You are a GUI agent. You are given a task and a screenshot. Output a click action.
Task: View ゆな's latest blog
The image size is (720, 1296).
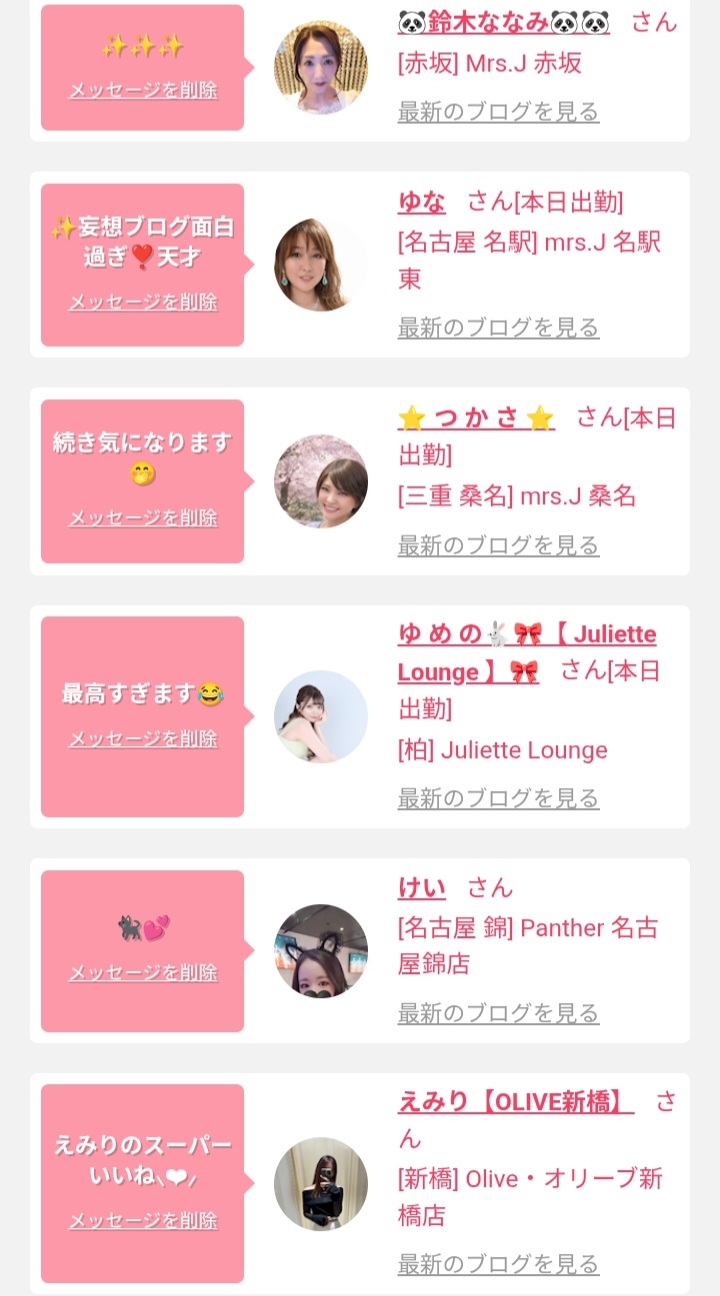[498, 328]
